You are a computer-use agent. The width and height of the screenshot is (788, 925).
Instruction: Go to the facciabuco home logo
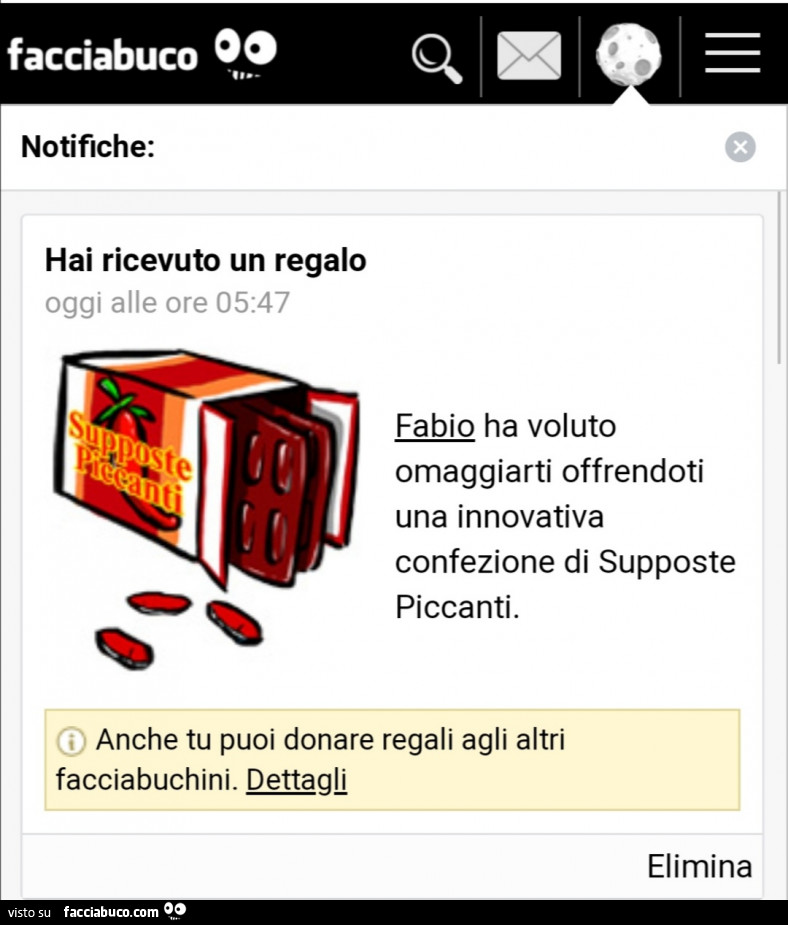pyautogui.click(x=141, y=54)
